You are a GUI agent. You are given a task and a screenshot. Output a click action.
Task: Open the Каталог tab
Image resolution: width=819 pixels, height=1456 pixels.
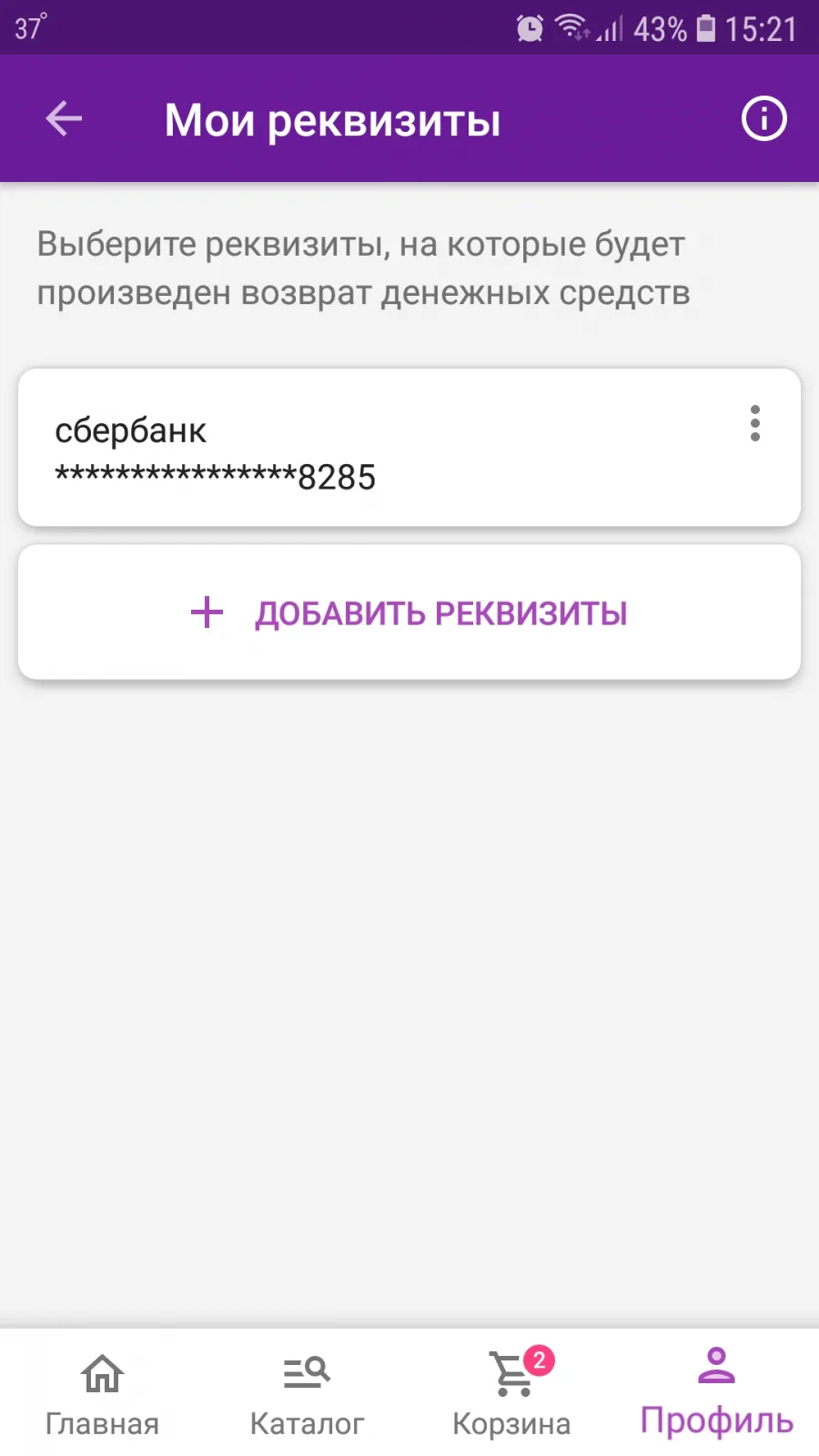(307, 1394)
